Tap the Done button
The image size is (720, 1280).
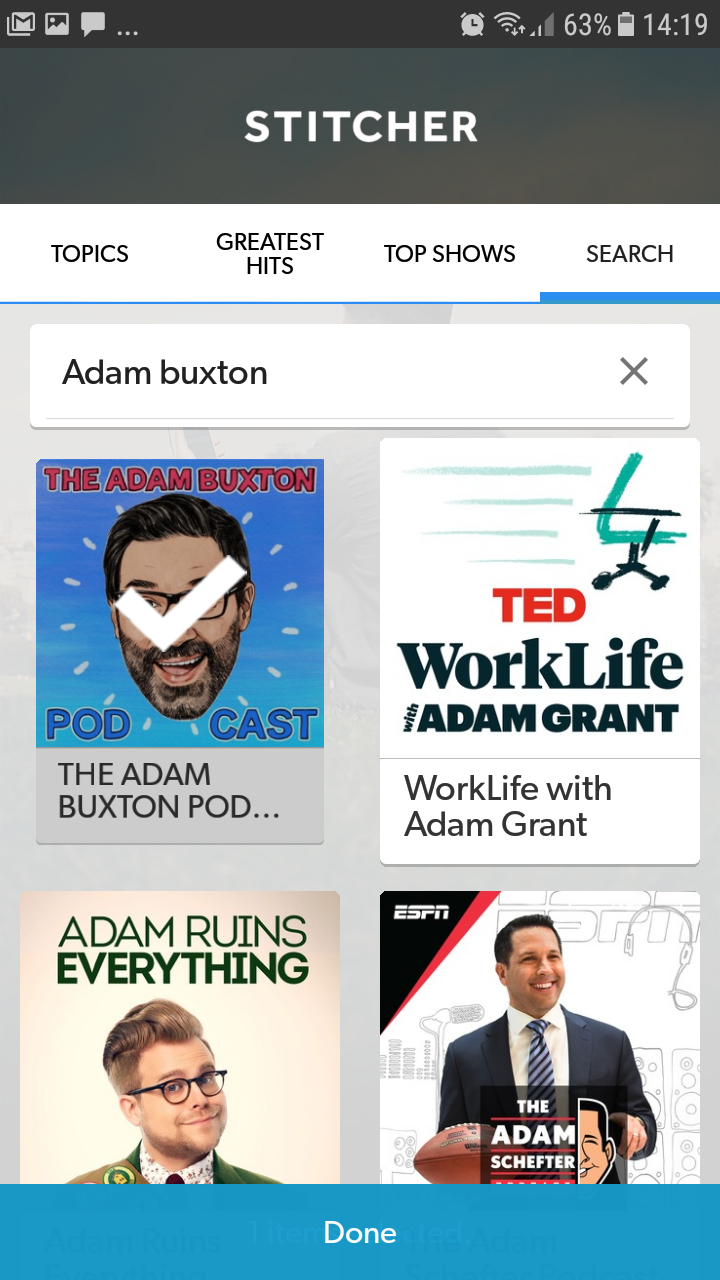(x=360, y=1232)
